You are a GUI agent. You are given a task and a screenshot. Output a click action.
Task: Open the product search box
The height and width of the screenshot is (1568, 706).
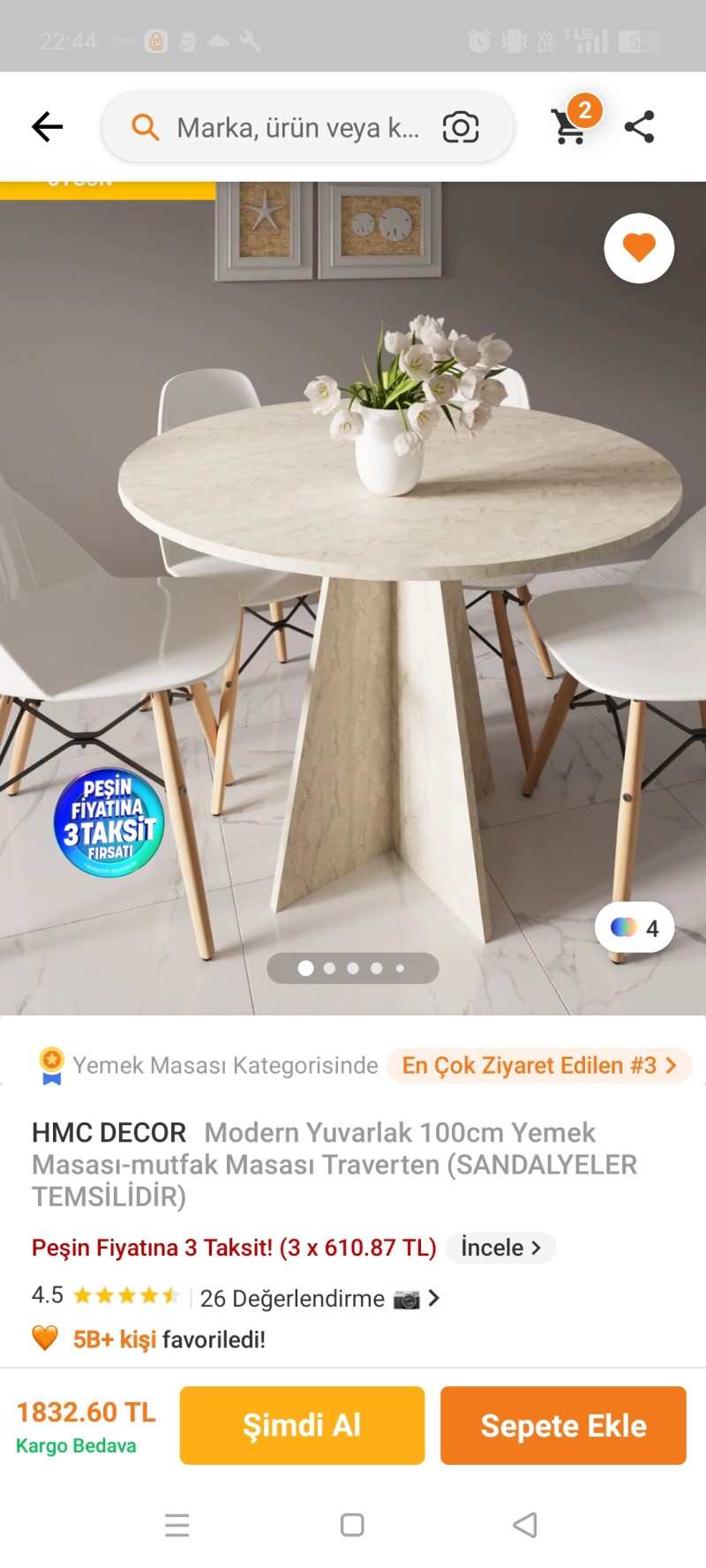(291, 128)
